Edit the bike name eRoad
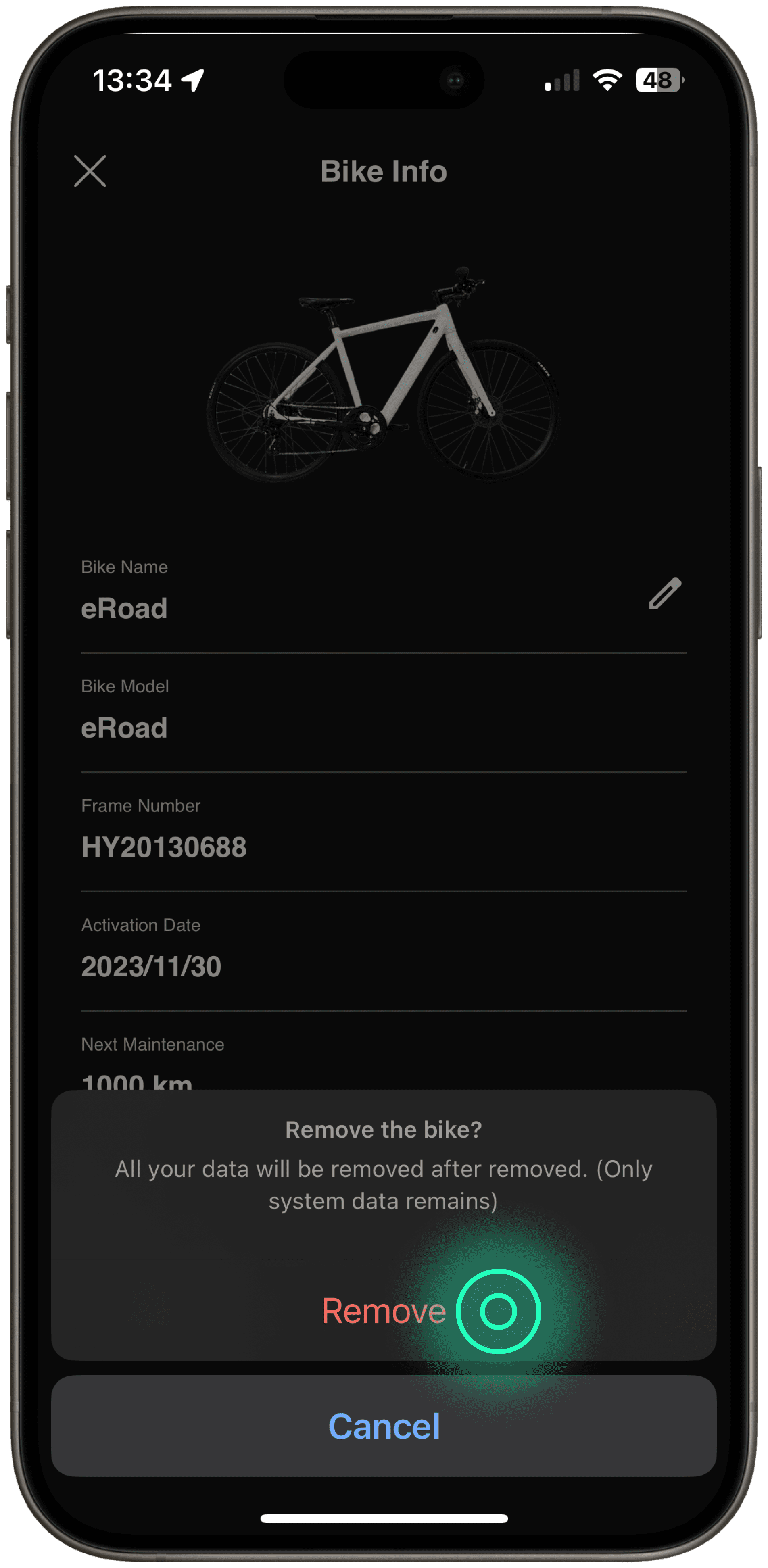Viewport: 768px width, 1568px height. pyautogui.click(x=664, y=594)
